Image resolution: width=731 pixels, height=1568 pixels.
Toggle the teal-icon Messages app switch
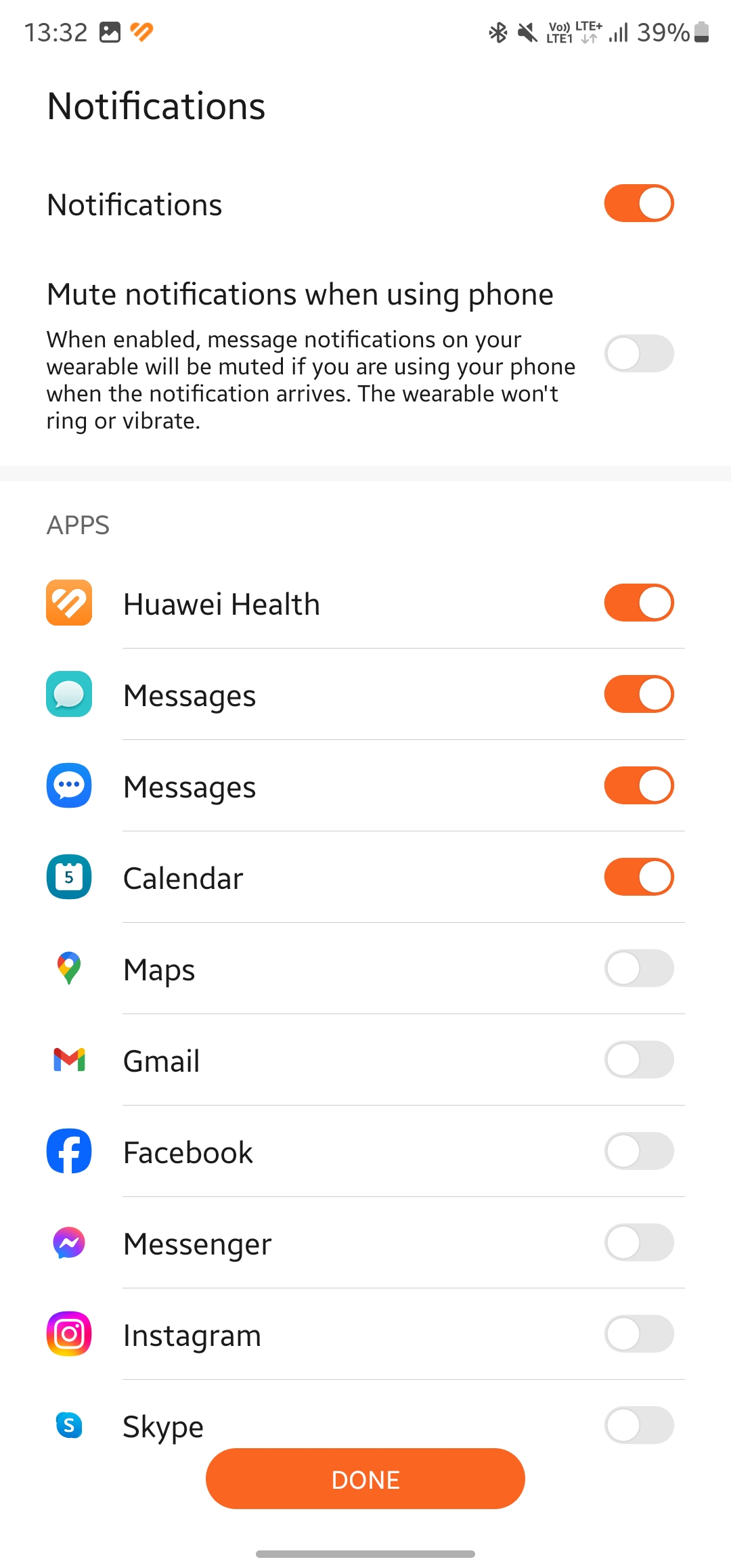[x=639, y=694]
